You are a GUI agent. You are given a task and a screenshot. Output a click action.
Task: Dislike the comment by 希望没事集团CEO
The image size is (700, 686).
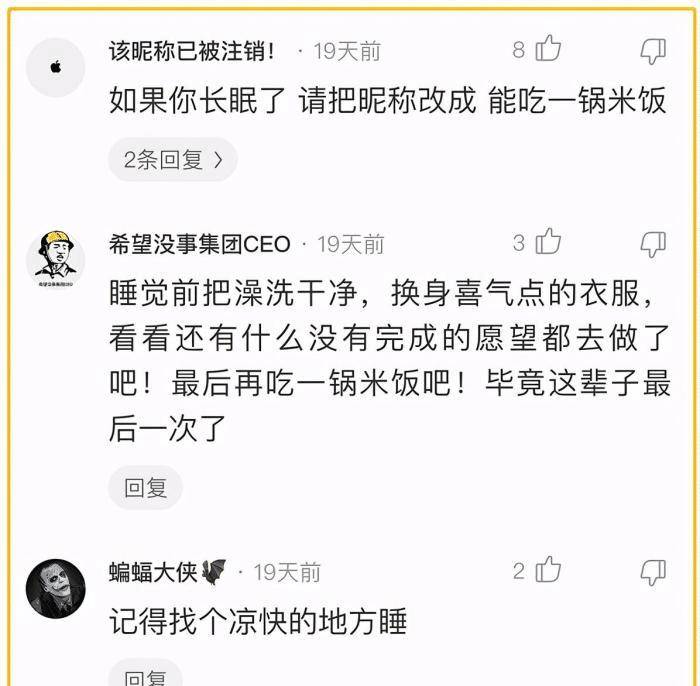(653, 242)
